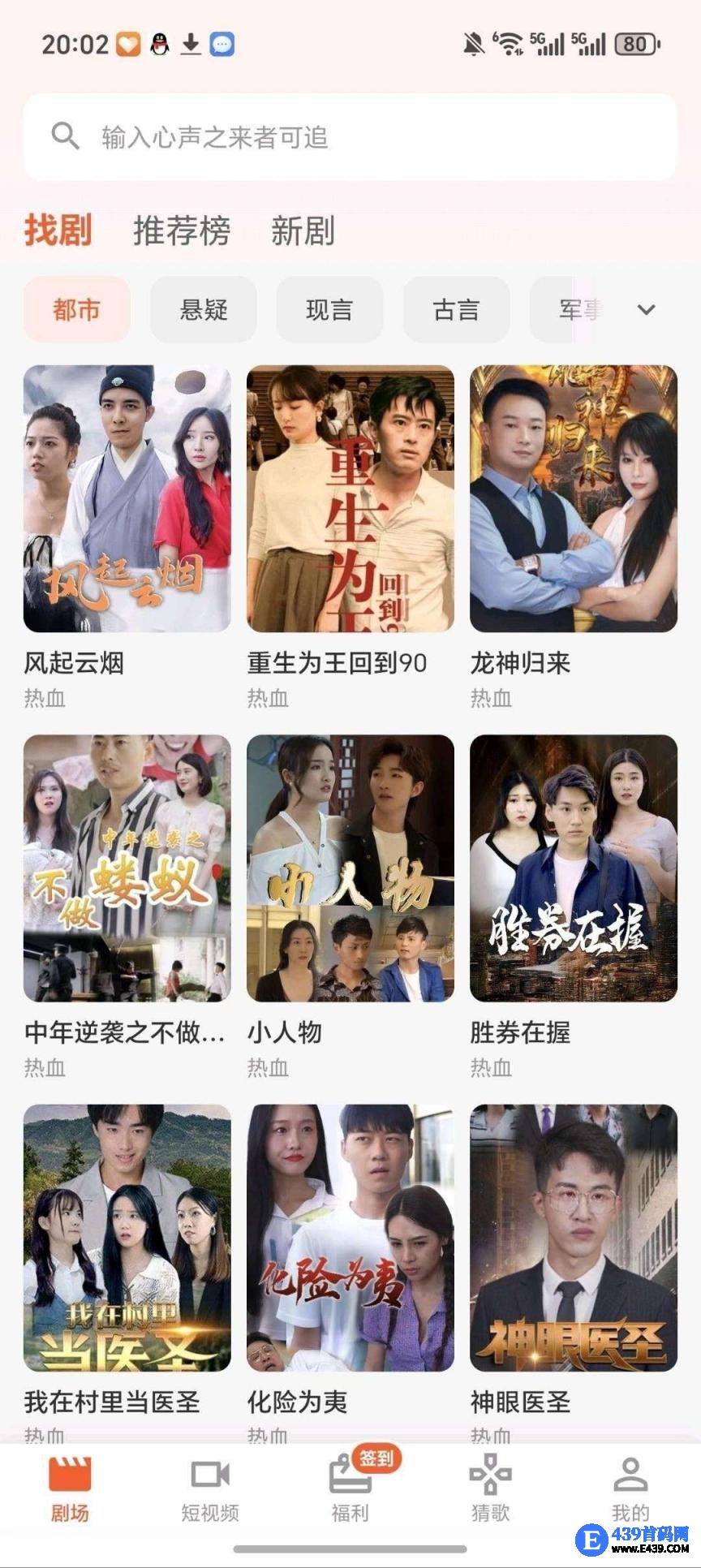Switch to the 新剧 tab
Image resolution: width=701 pixels, height=1568 pixels.
point(303,230)
